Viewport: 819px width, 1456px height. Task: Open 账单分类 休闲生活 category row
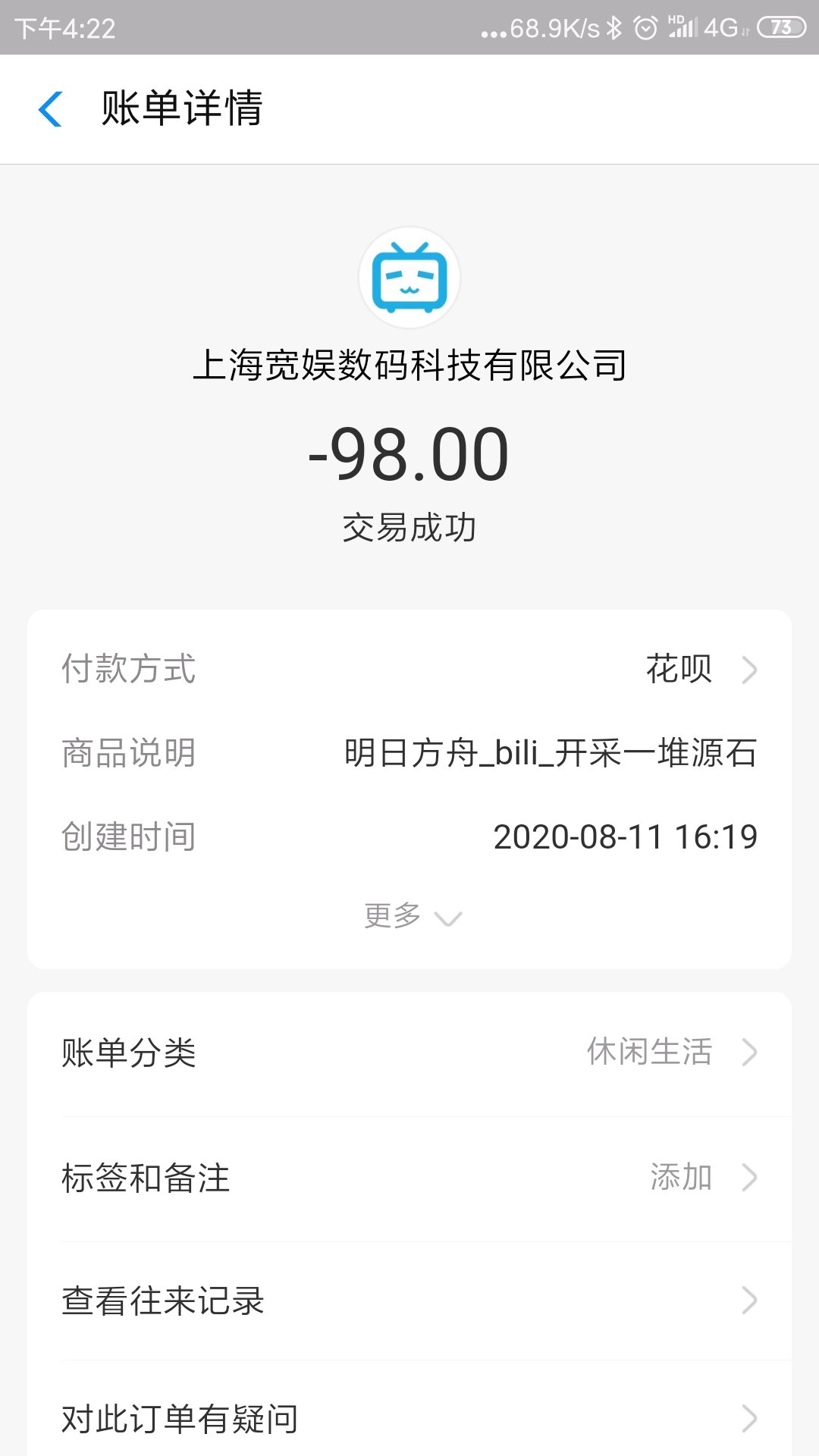(409, 1053)
